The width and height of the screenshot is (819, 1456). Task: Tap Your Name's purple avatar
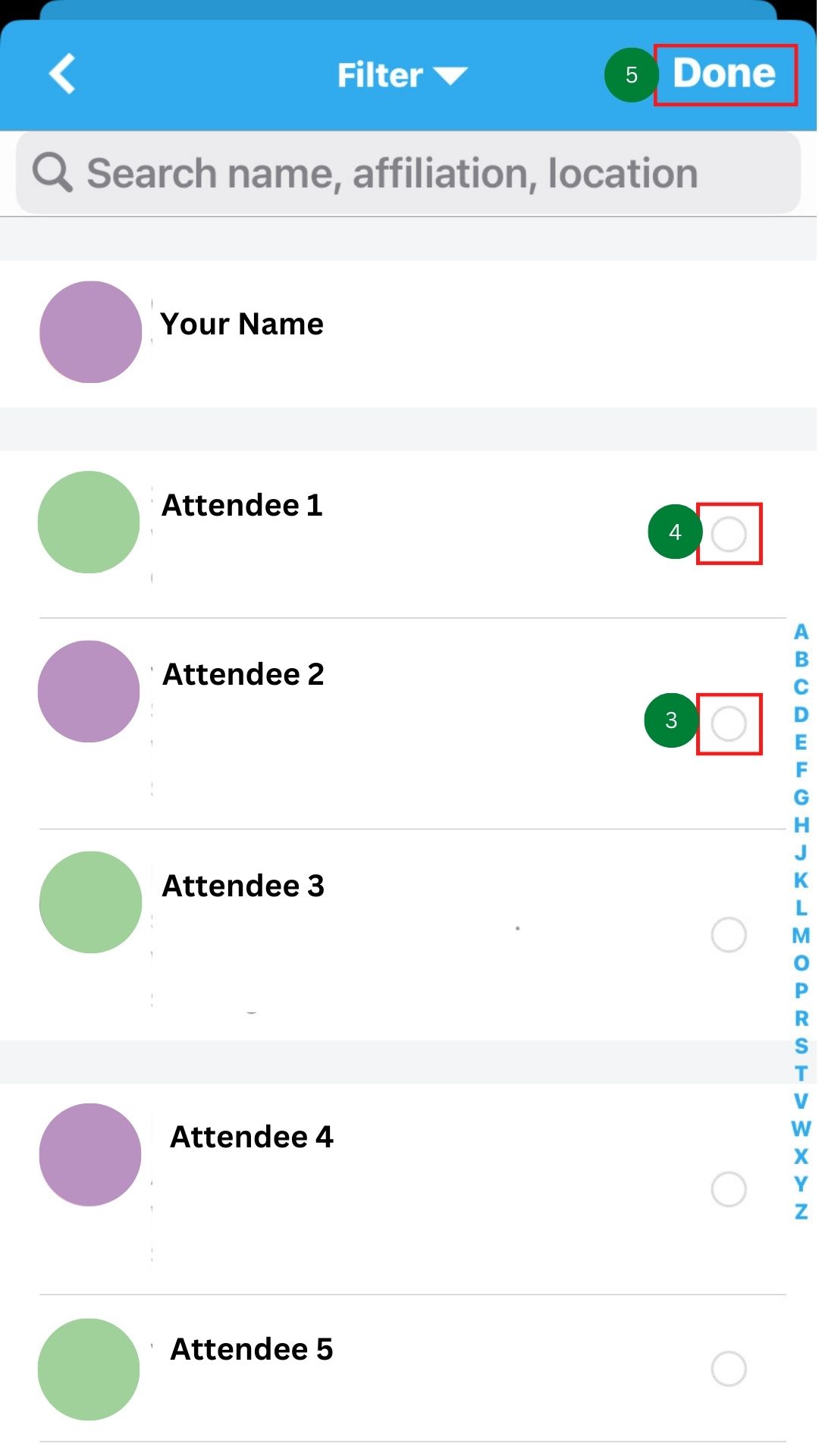point(89,332)
